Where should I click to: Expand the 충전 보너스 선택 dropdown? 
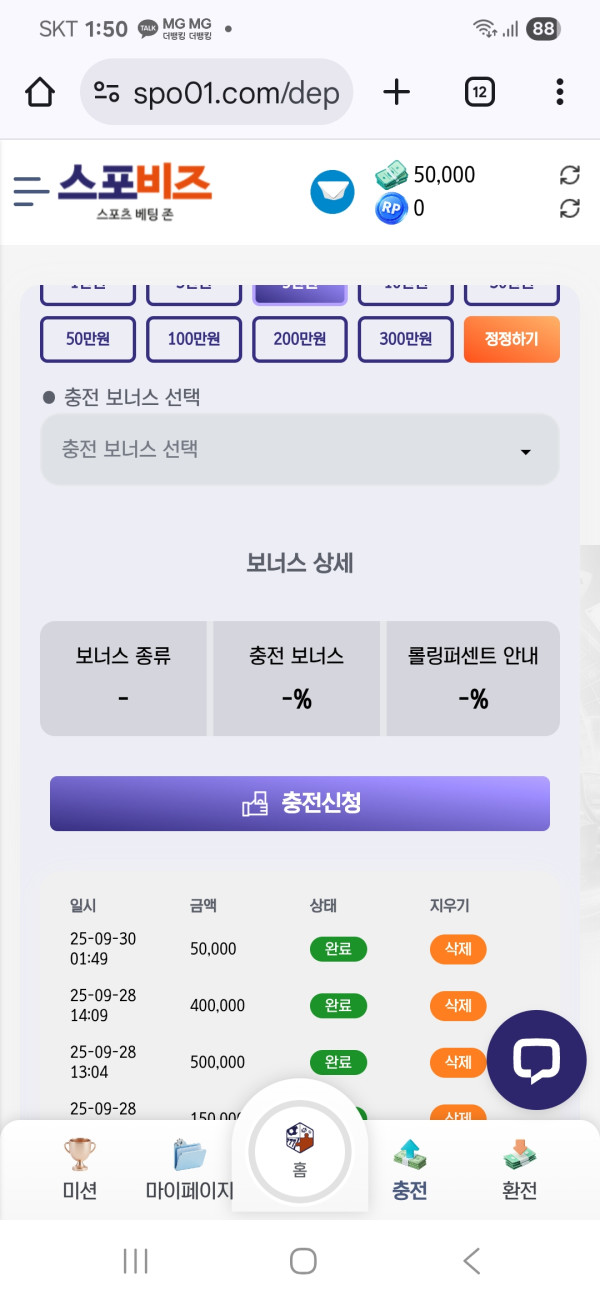[299, 450]
